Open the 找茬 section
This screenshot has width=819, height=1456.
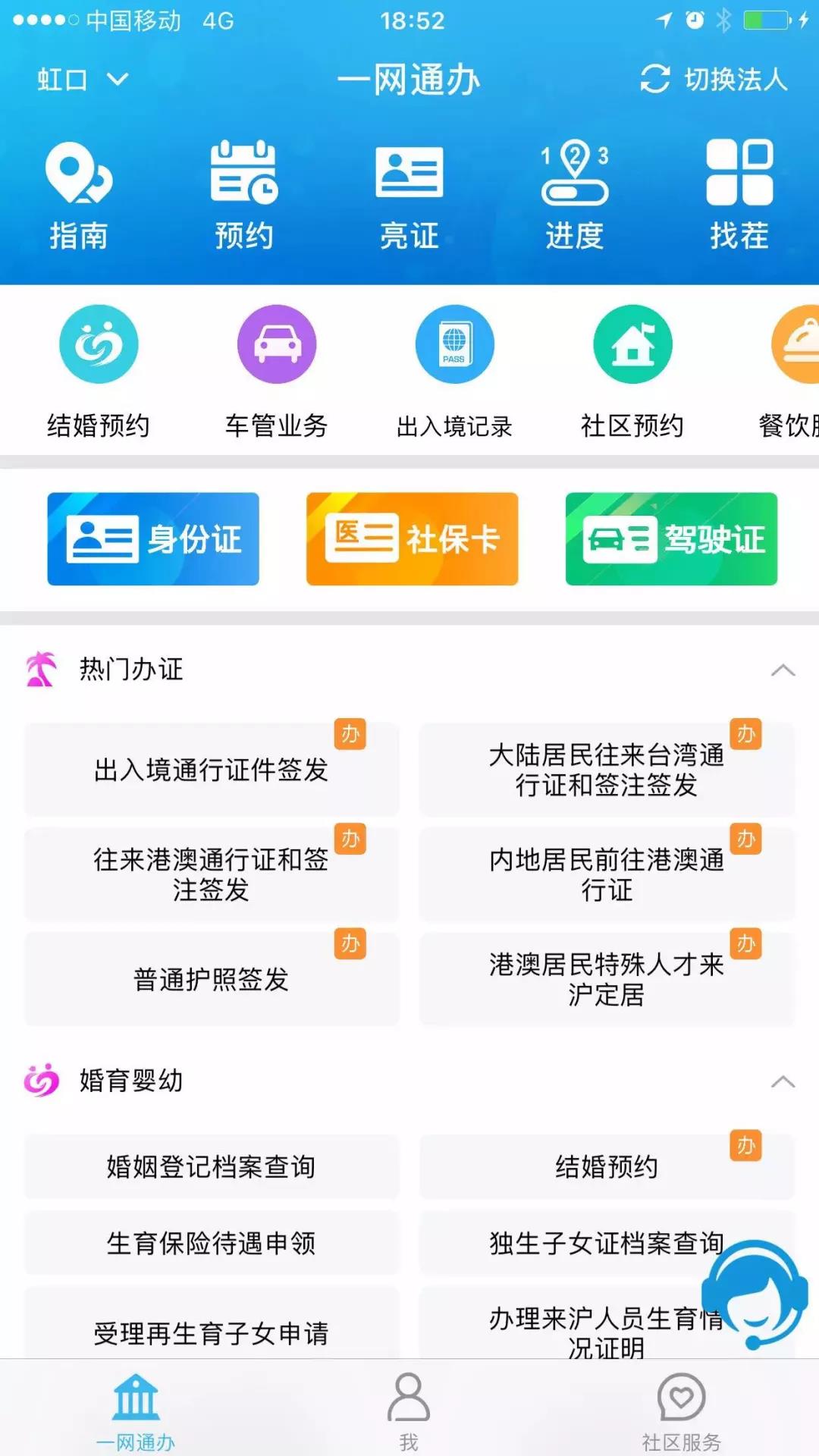(739, 195)
